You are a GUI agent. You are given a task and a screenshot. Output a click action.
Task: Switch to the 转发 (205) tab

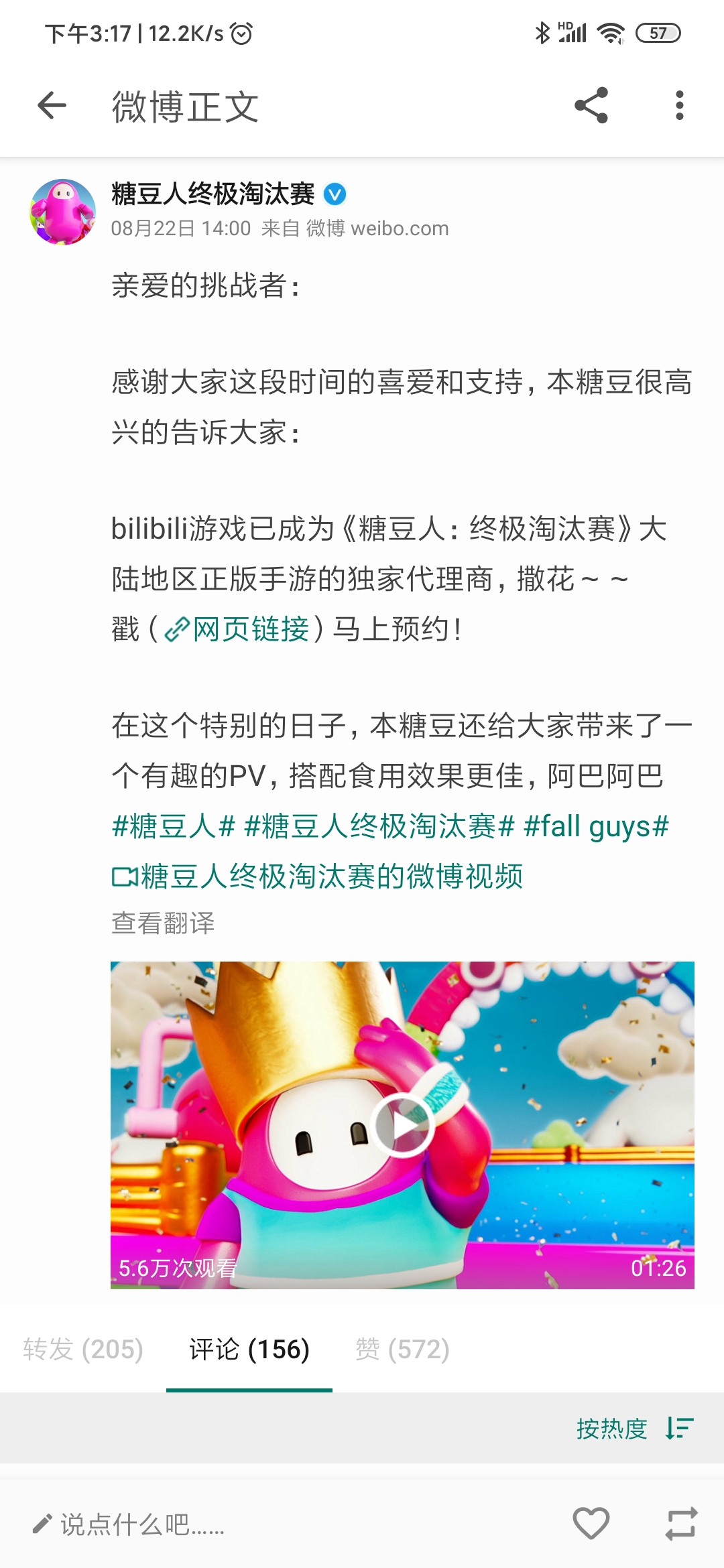83,1349
